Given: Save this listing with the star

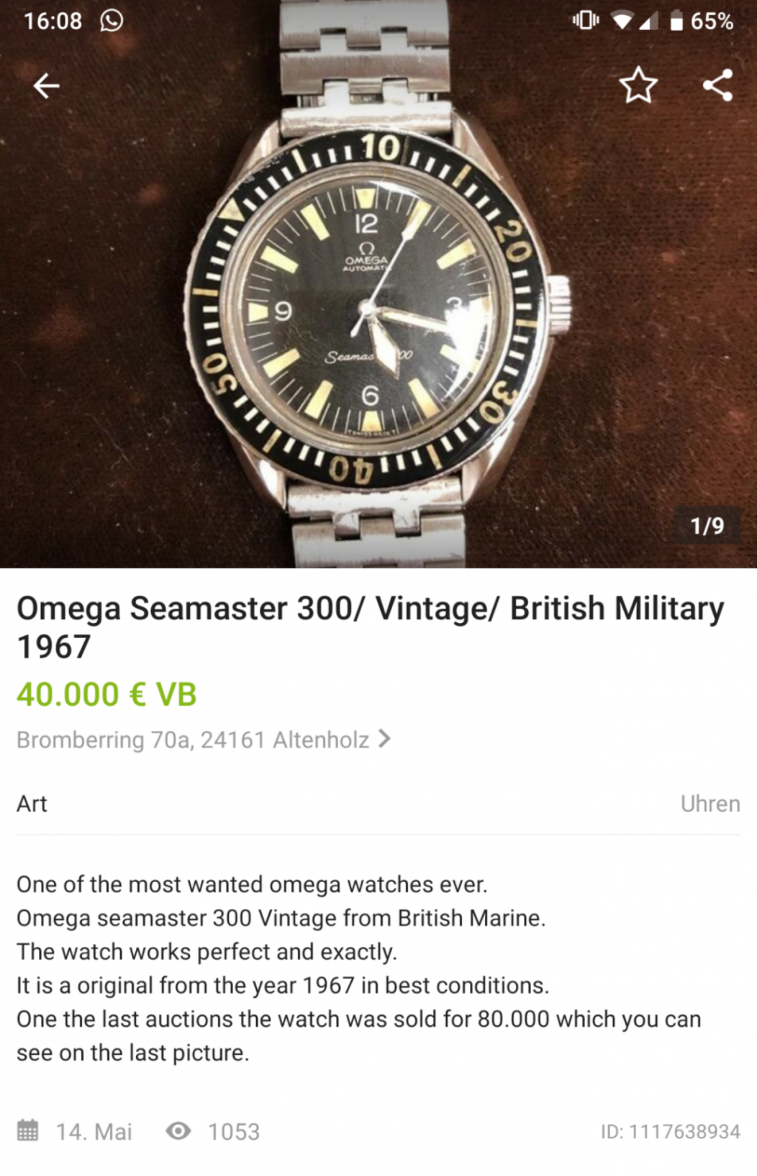Looking at the screenshot, I should (638, 87).
